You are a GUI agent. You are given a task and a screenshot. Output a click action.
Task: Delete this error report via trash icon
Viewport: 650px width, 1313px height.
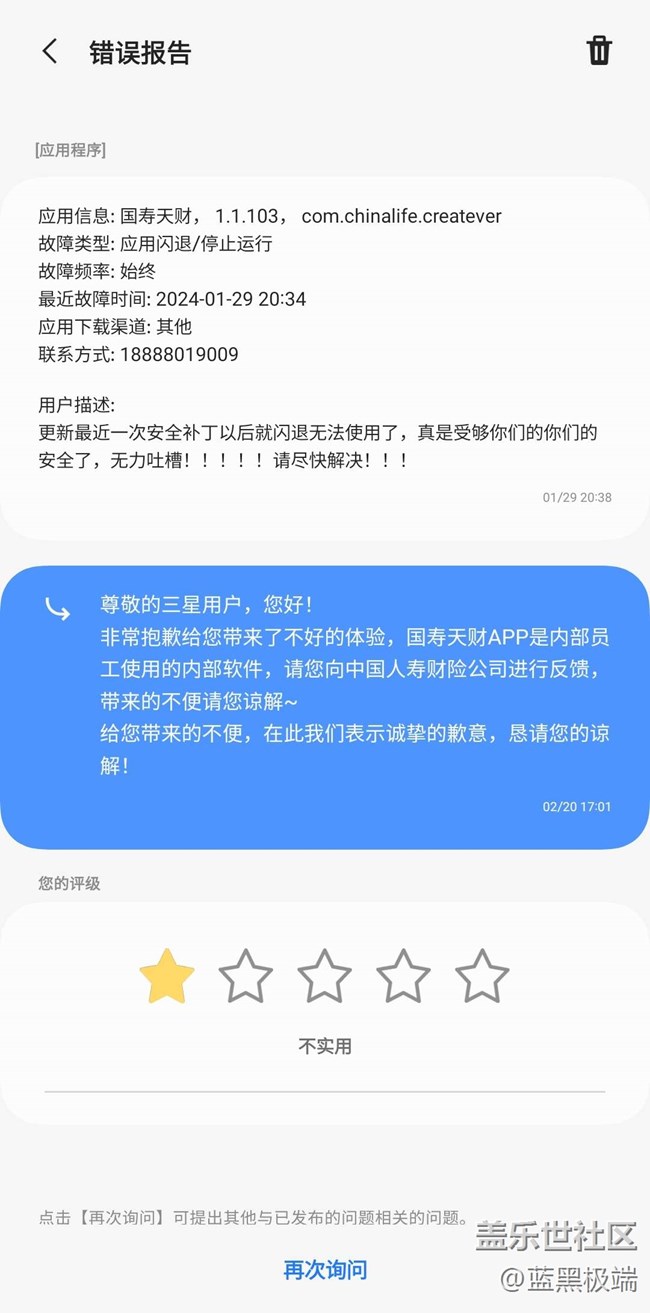tap(598, 50)
